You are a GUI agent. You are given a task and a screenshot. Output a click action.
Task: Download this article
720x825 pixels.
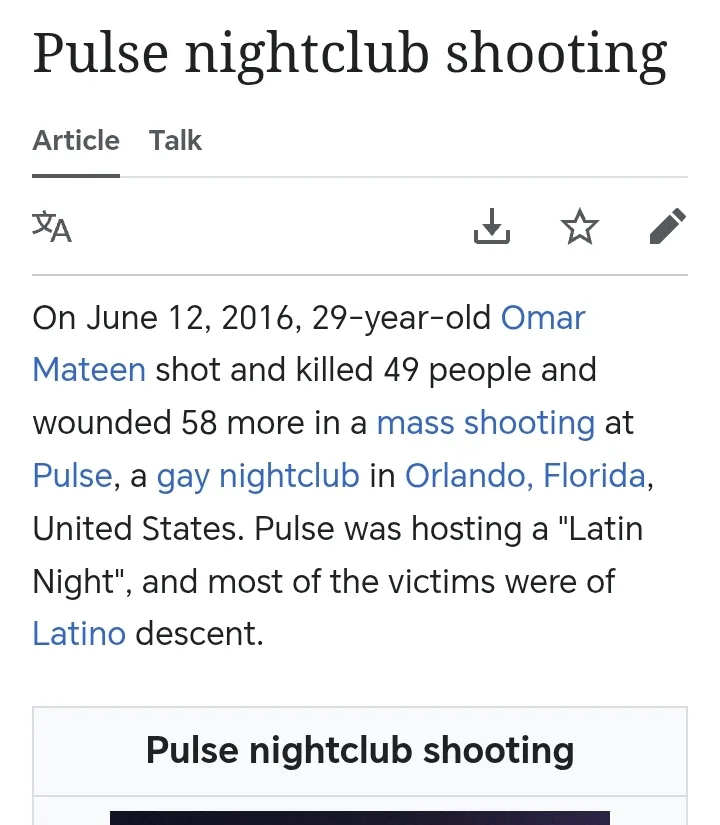point(491,227)
